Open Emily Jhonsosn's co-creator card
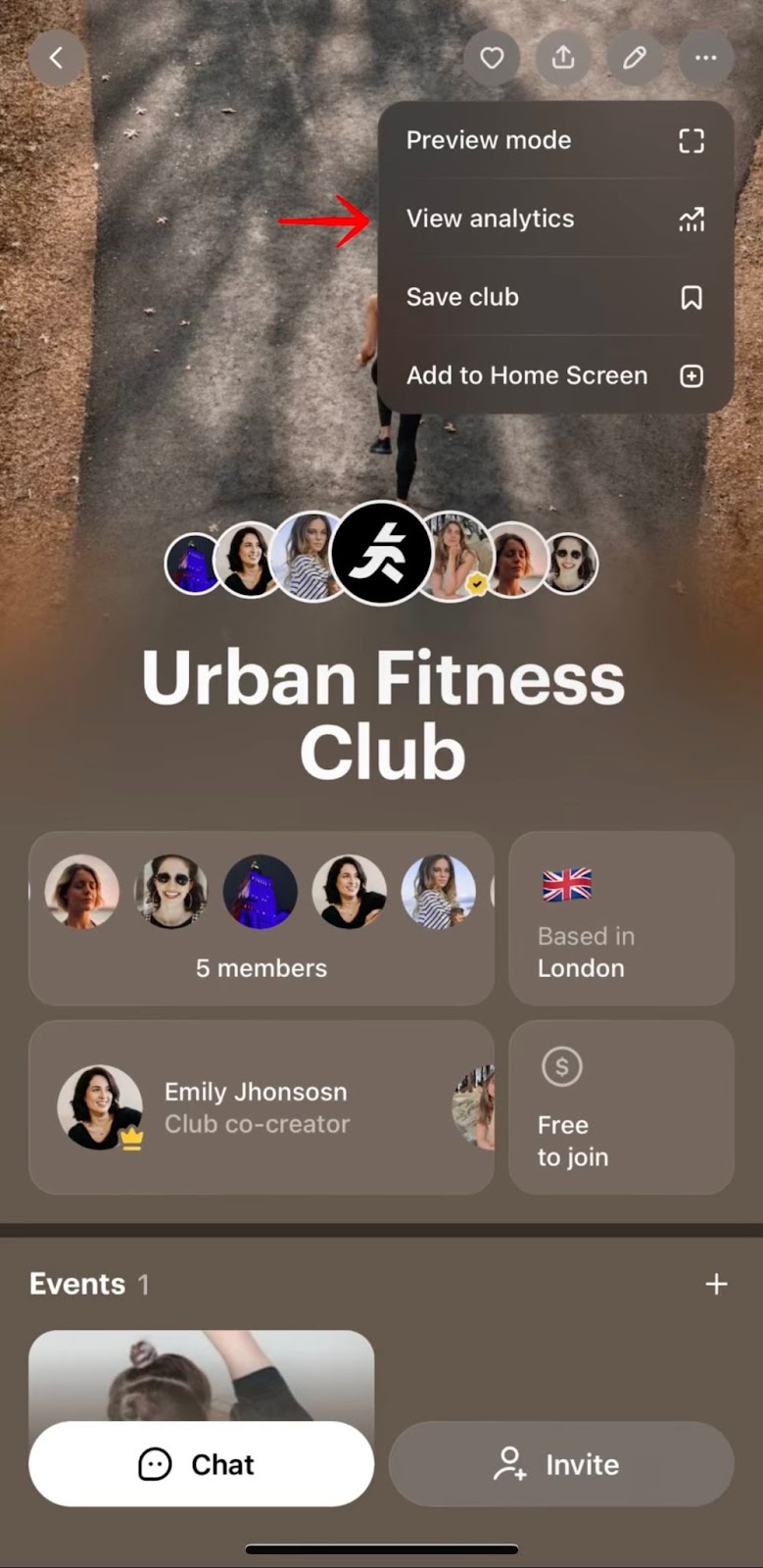The width and height of the screenshot is (763, 1568). pos(261,1107)
